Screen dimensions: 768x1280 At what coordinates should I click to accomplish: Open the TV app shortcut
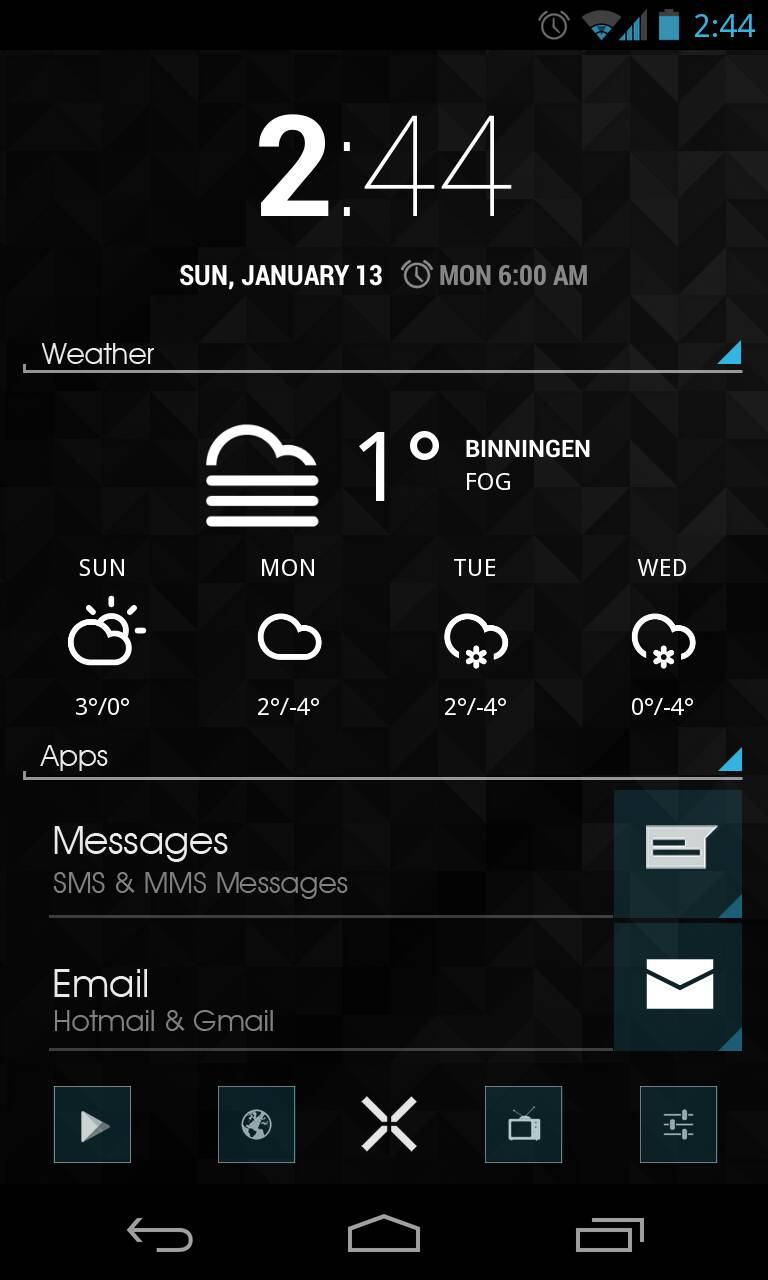coord(523,1124)
